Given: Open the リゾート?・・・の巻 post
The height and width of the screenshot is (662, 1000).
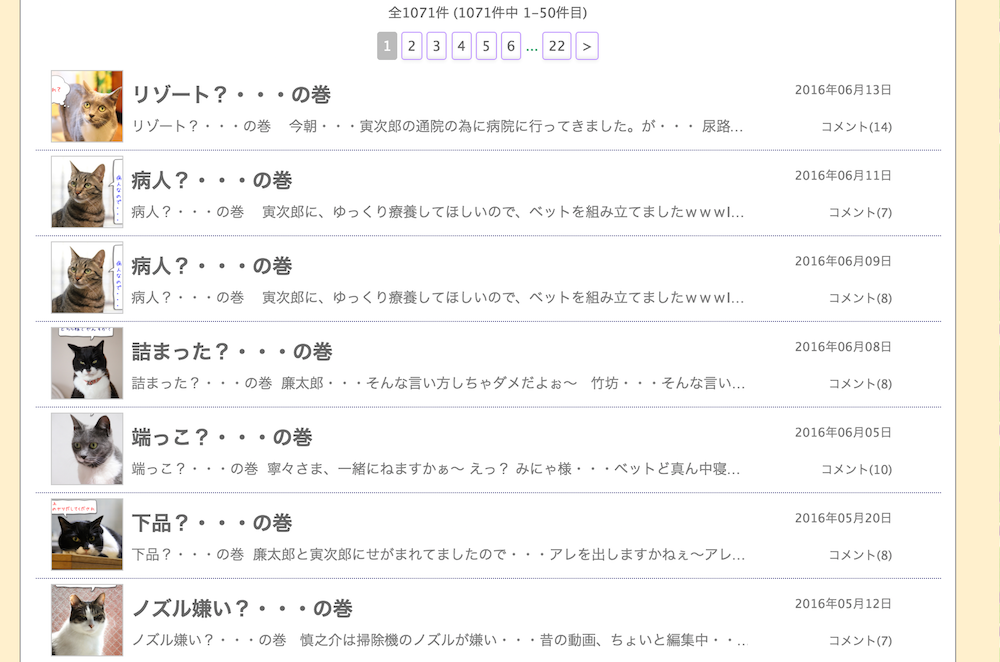Looking at the screenshot, I should (x=231, y=94).
